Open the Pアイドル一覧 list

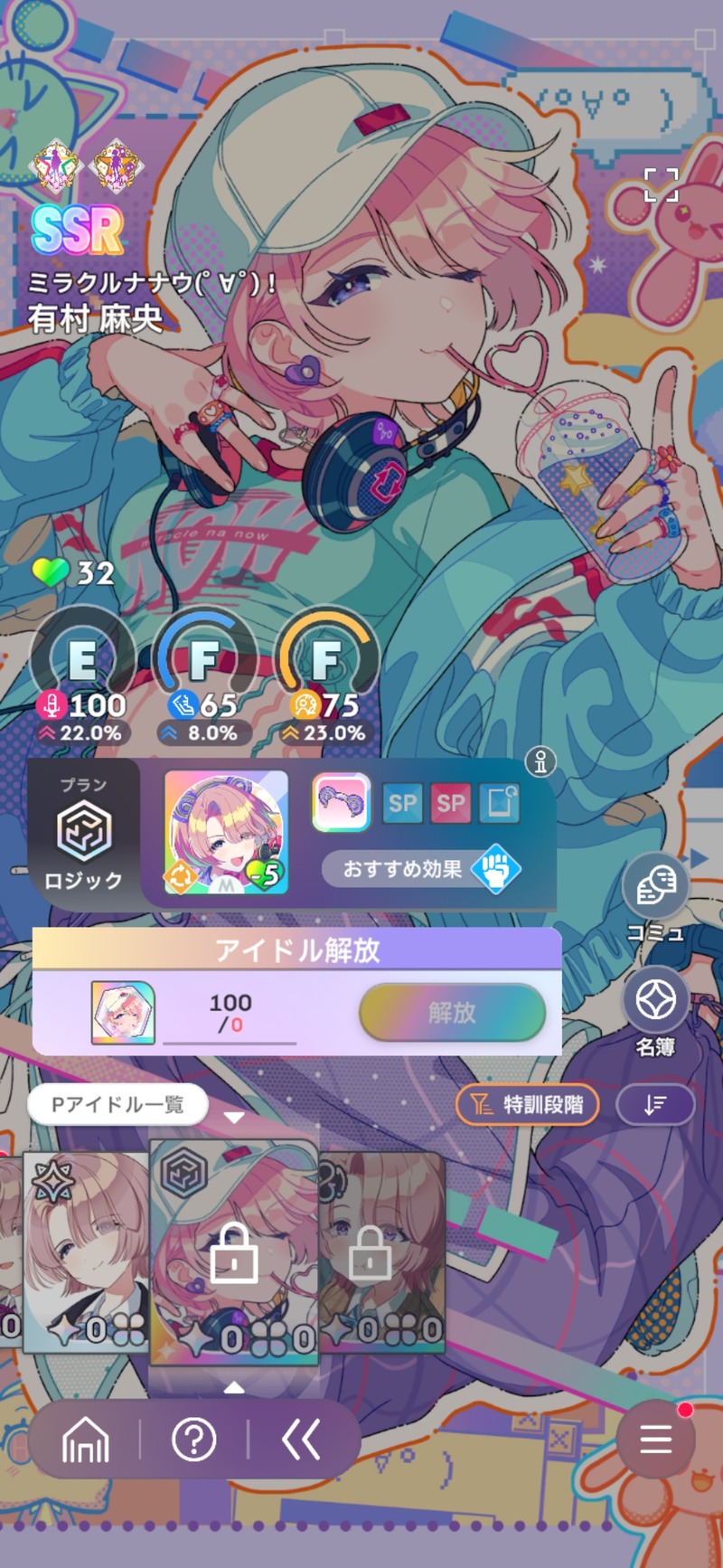coord(117,1104)
